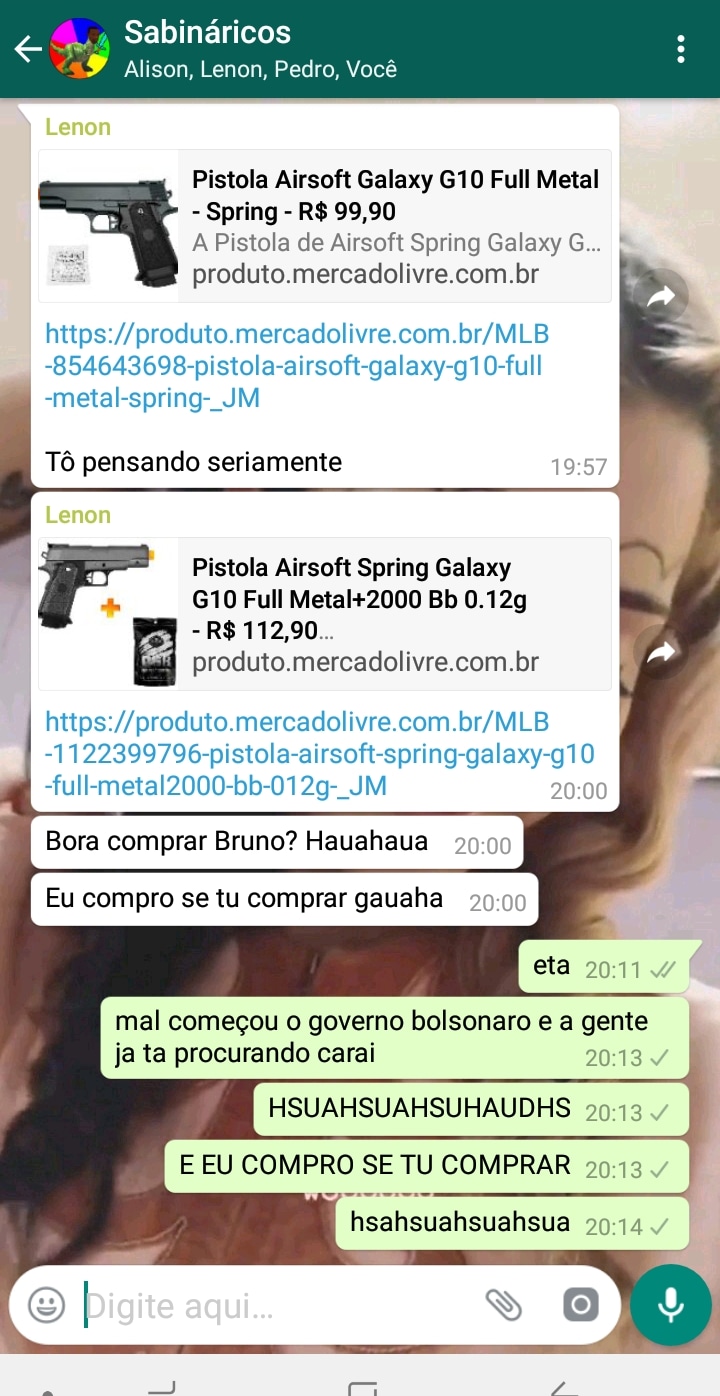Open the overflow menu
The image size is (720, 1396).
pos(680,49)
